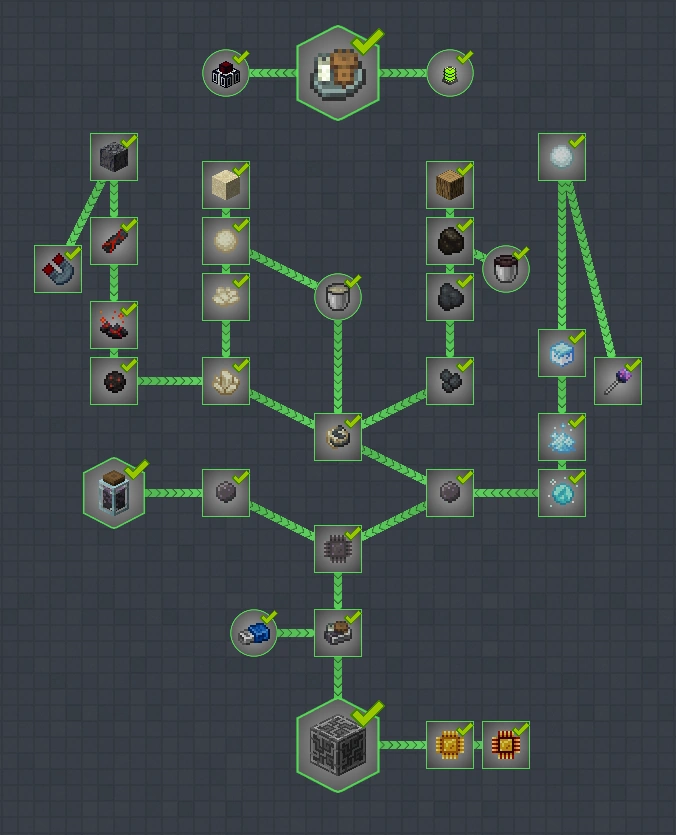Image resolution: width=676 pixels, height=835 pixels.
Task: Select the empty bucket quest node
Action: (338, 297)
